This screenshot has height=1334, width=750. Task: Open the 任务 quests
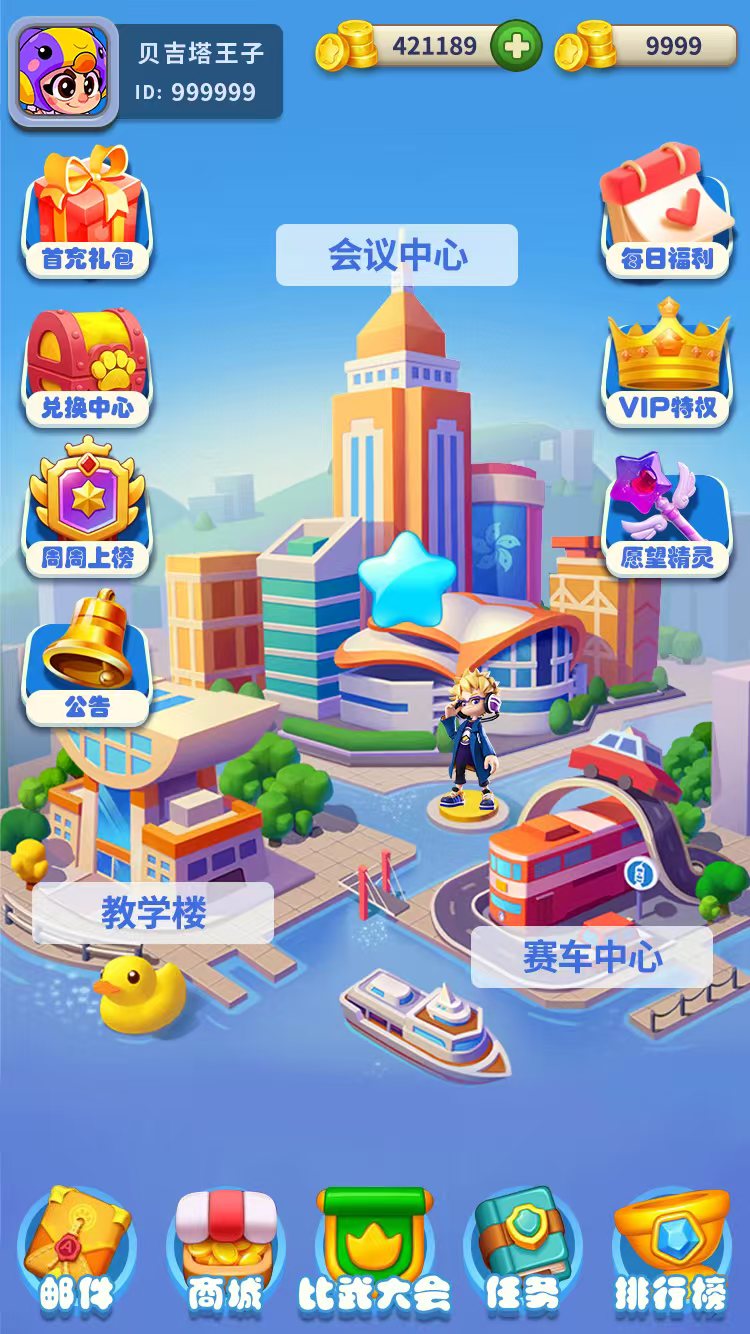click(522, 1250)
